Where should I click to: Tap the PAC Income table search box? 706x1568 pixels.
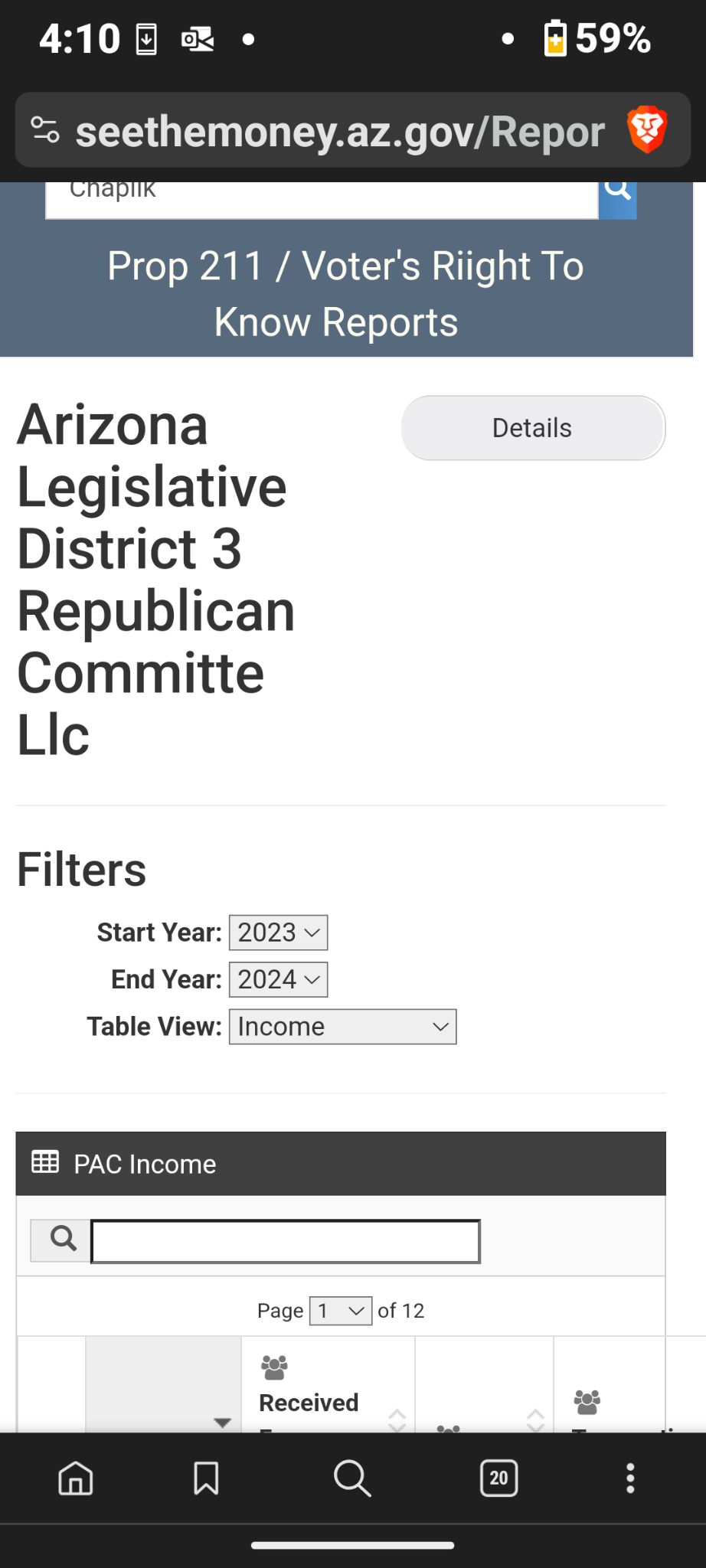pos(286,1241)
